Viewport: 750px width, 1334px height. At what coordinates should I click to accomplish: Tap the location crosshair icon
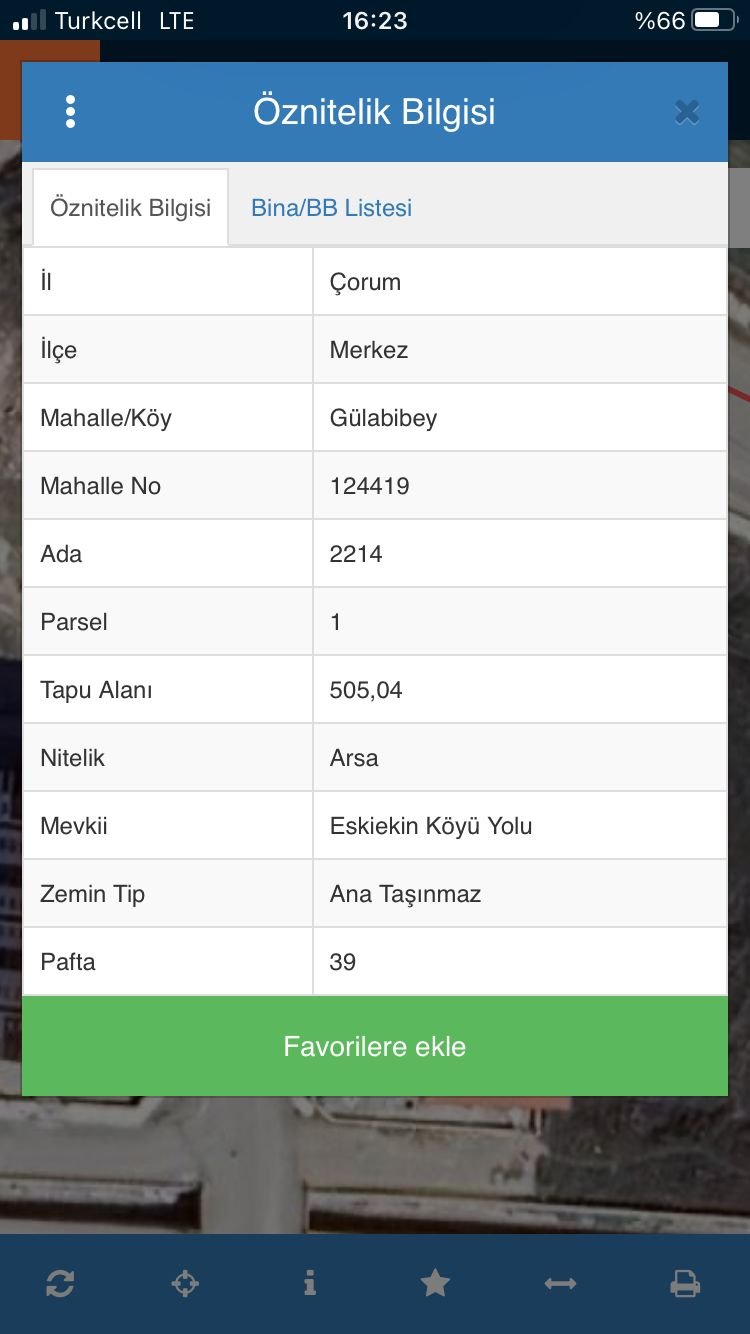[x=185, y=1283]
